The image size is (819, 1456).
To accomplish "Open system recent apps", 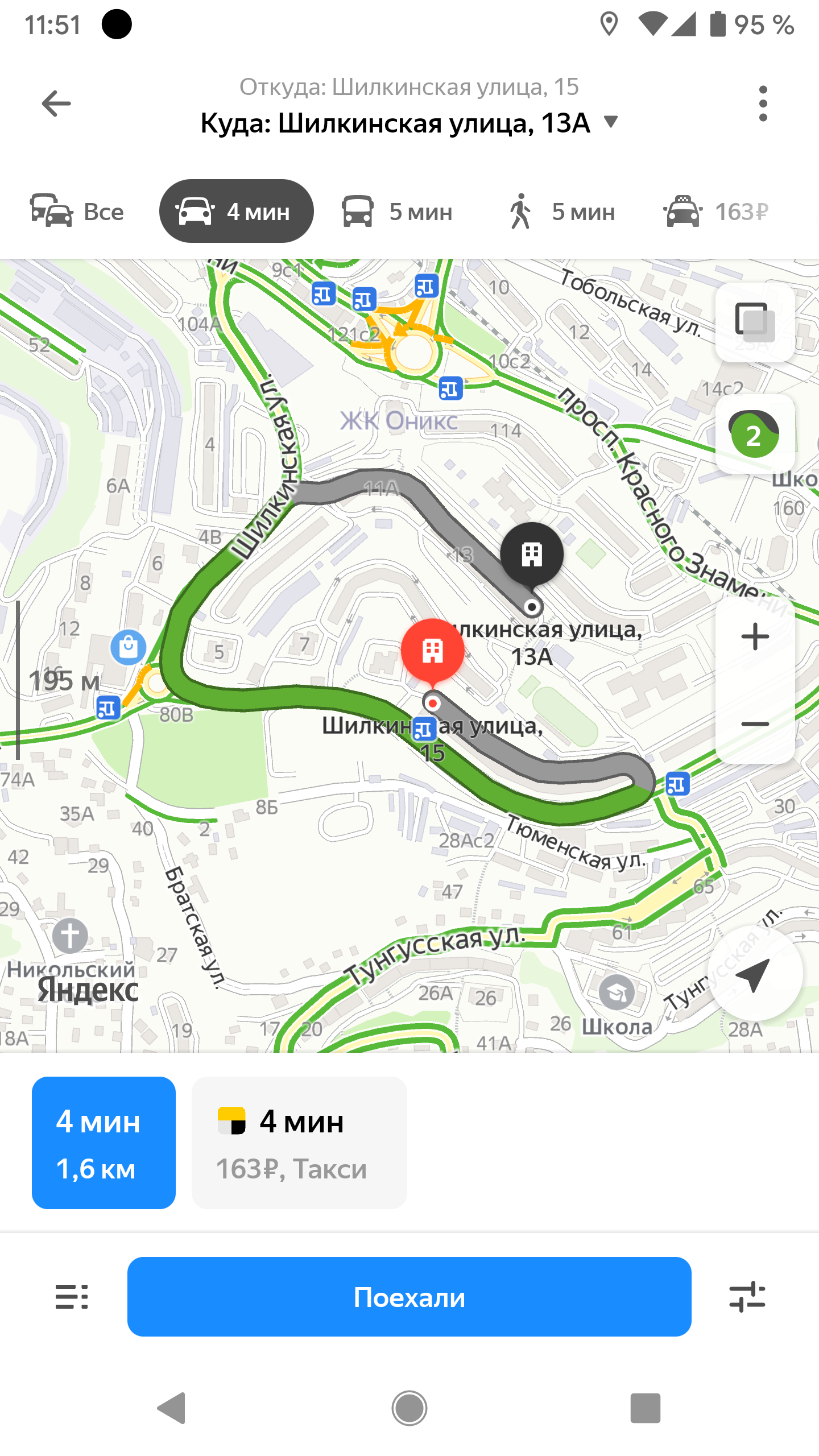I will pyautogui.click(x=645, y=1408).
